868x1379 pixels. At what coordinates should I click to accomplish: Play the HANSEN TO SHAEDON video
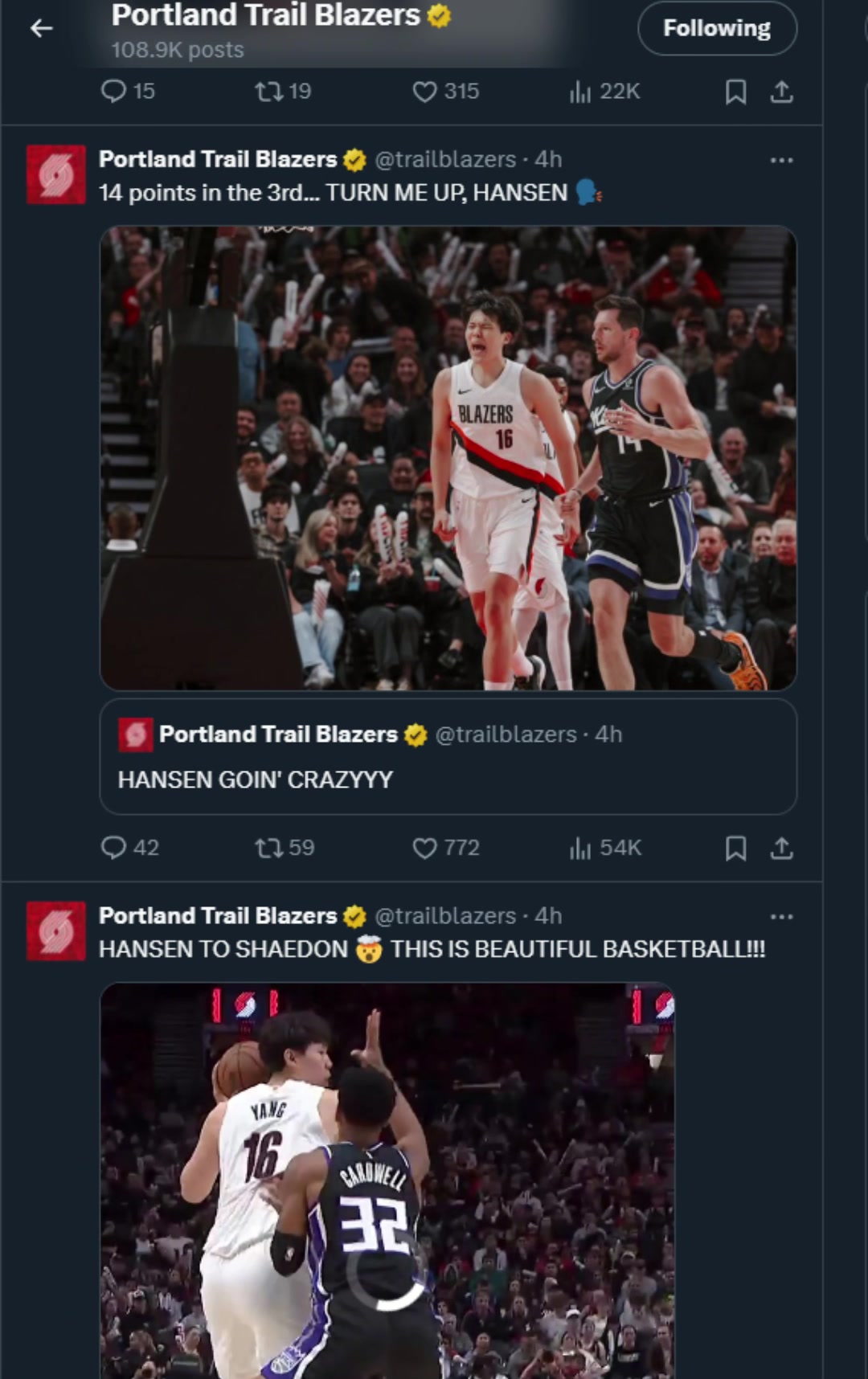387,1181
